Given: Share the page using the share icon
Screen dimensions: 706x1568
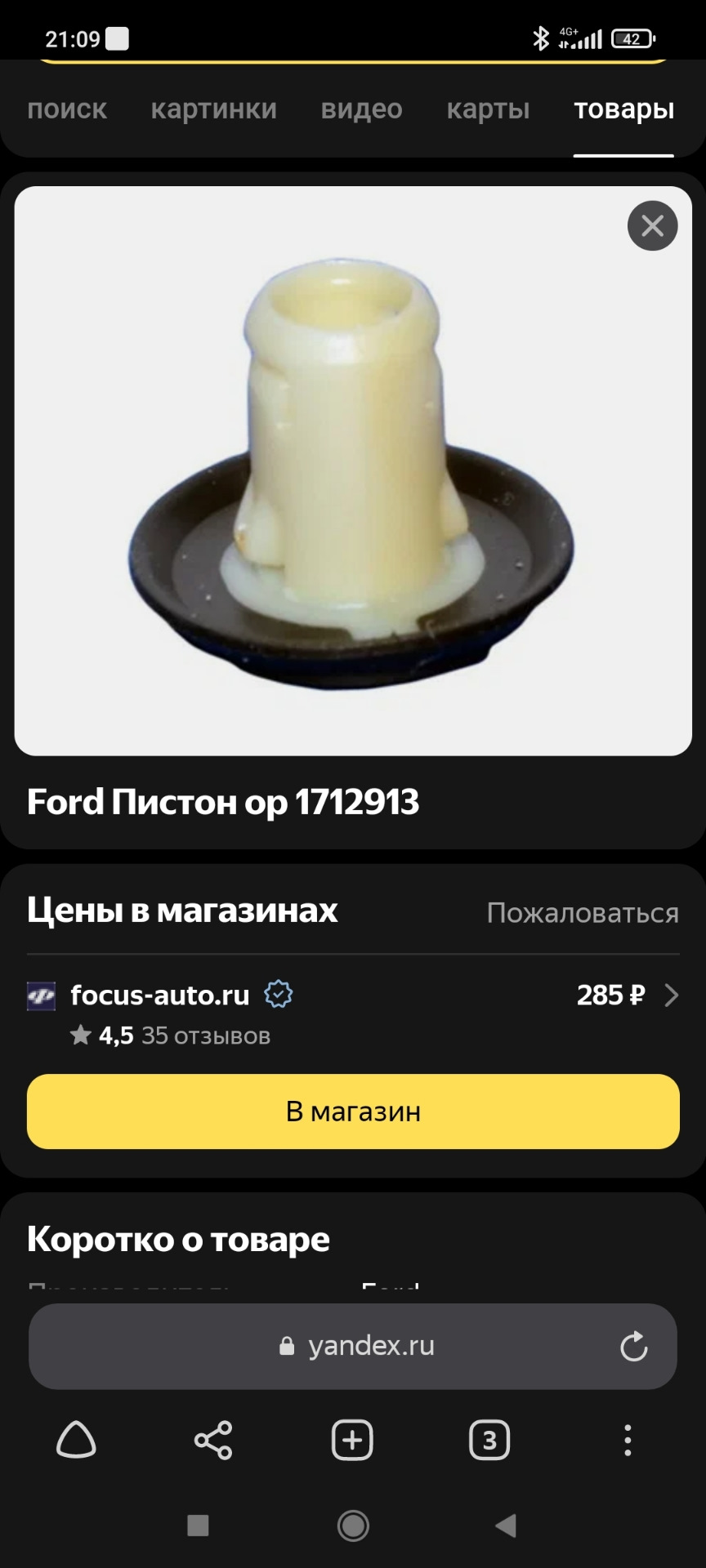Looking at the screenshot, I should click(x=215, y=1440).
